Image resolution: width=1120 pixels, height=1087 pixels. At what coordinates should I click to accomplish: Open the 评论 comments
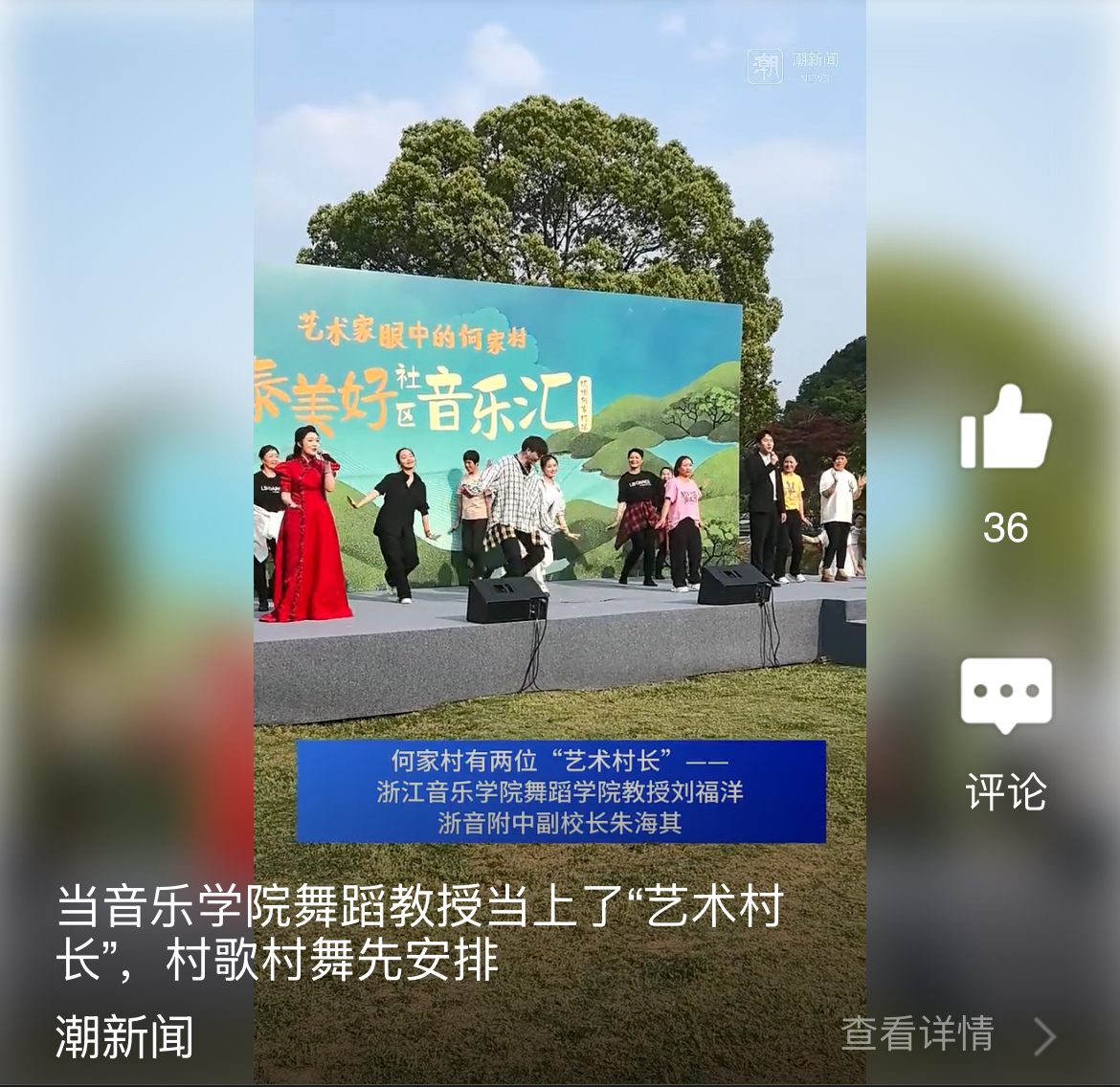pyautogui.click(x=1005, y=696)
